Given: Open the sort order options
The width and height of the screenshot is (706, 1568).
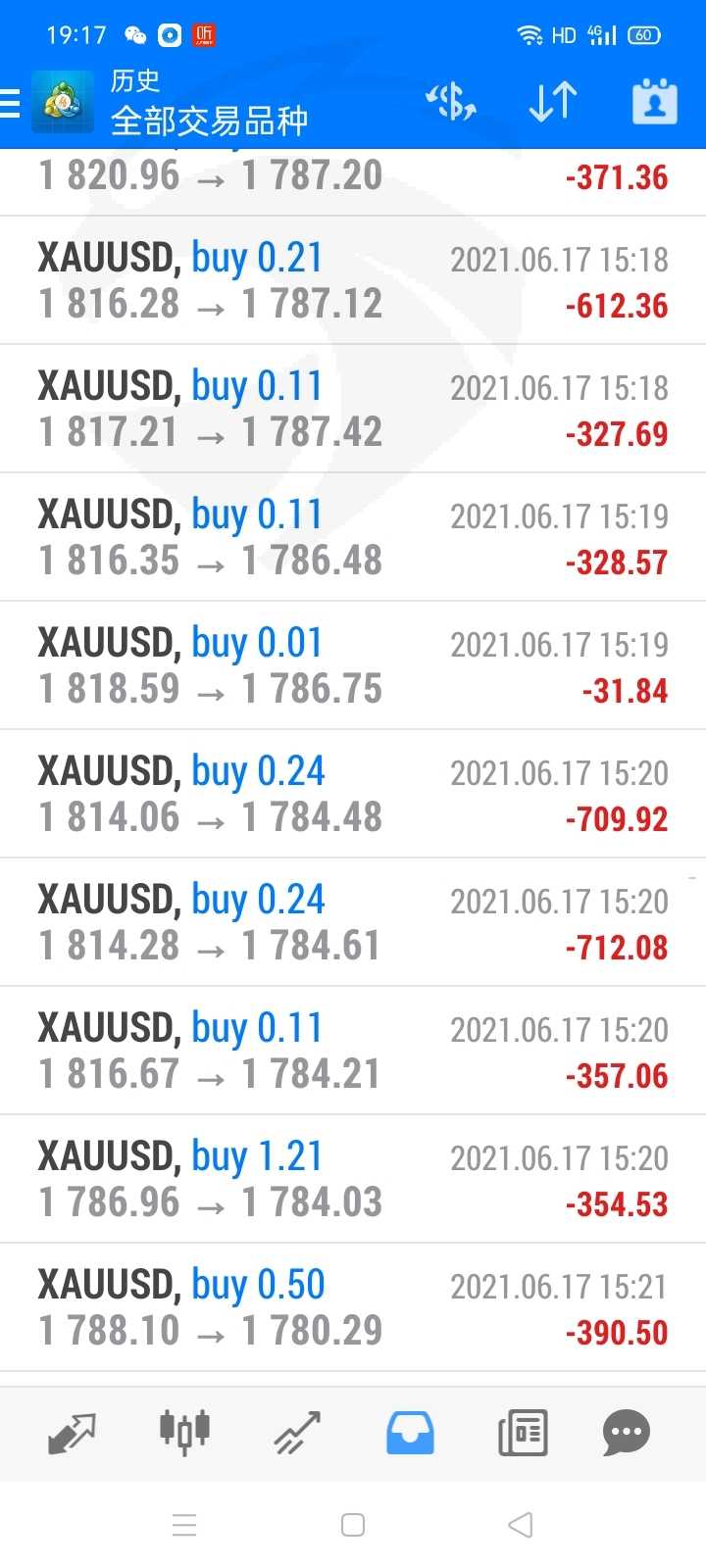Looking at the screenshot, I should pyautogui.click(x=553, y=102).
